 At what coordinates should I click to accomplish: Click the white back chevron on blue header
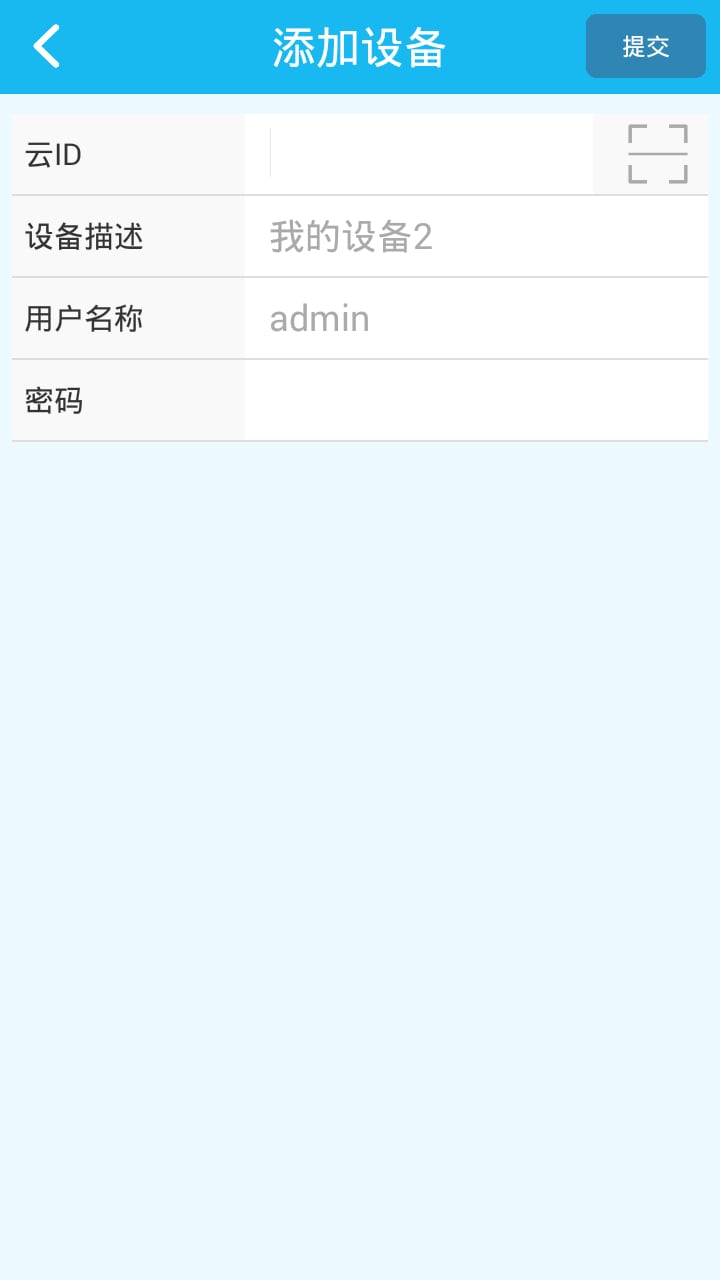click(x=46, y=46)
